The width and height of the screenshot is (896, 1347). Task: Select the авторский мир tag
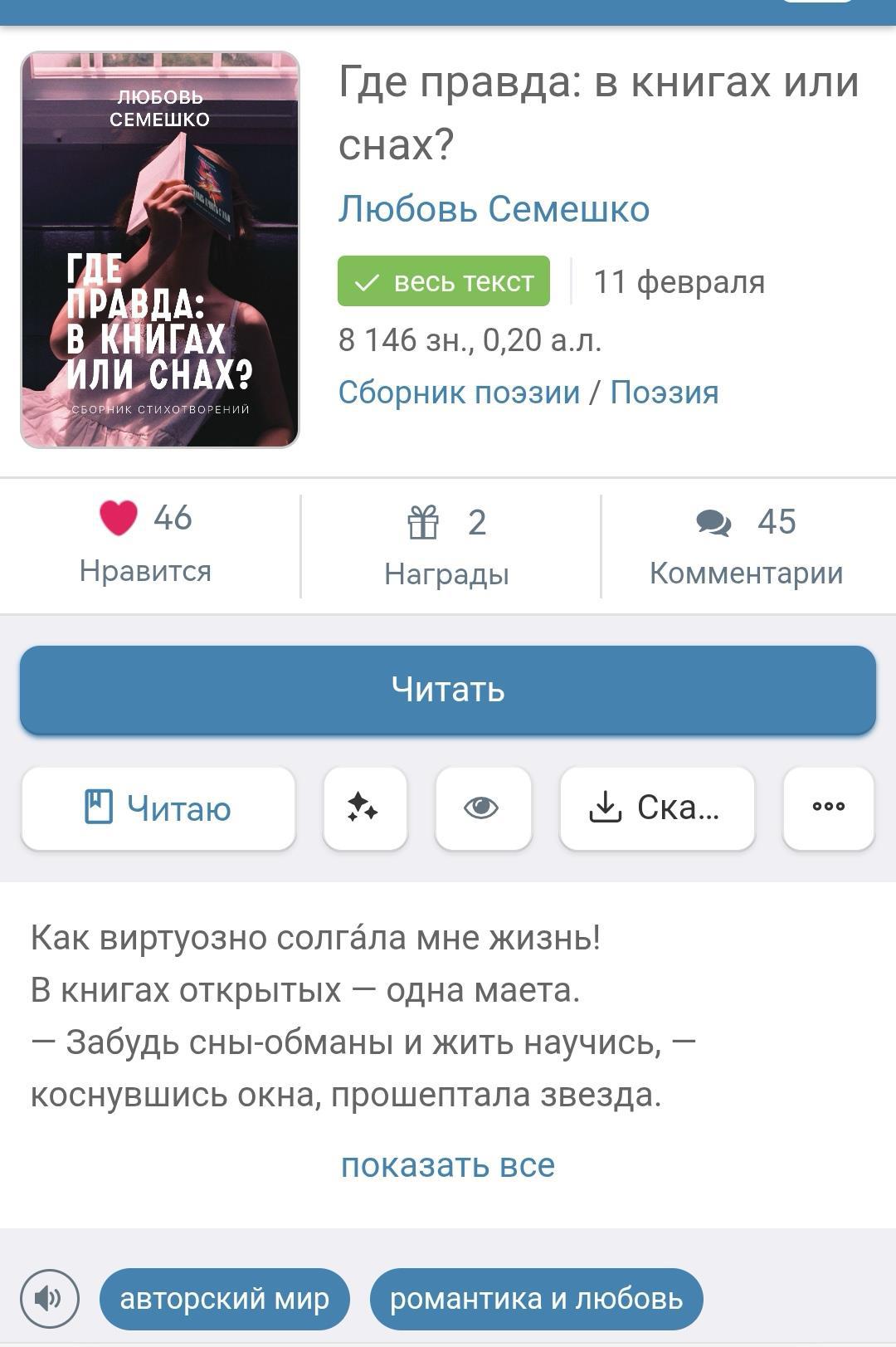pyautogui.click(x=225, y=1299)
